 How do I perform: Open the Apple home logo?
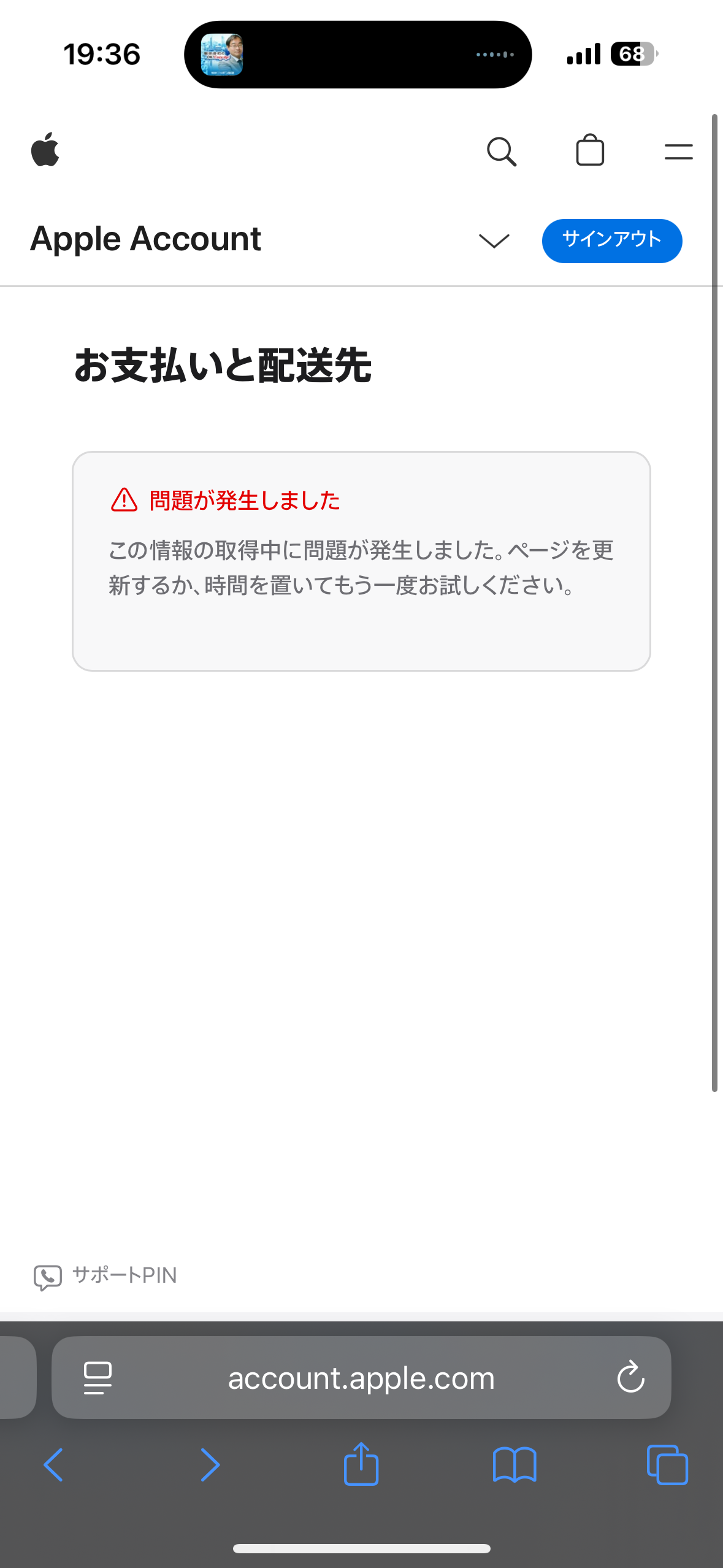click(x=45, y=150)
